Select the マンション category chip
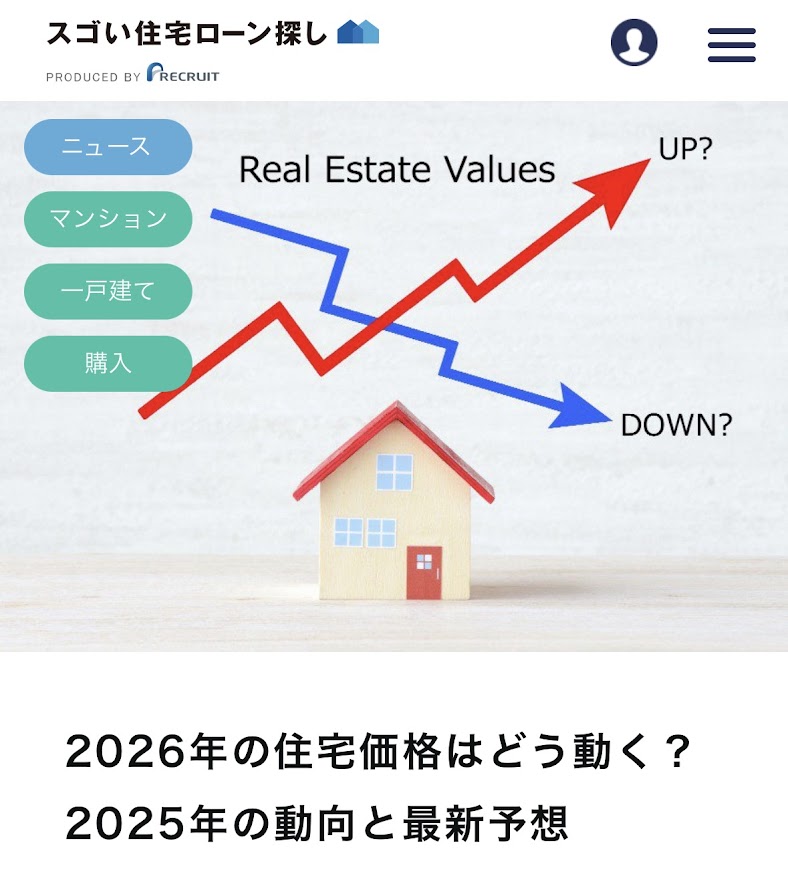Screen dimensions: 788x886 click(x=108, y=219)
